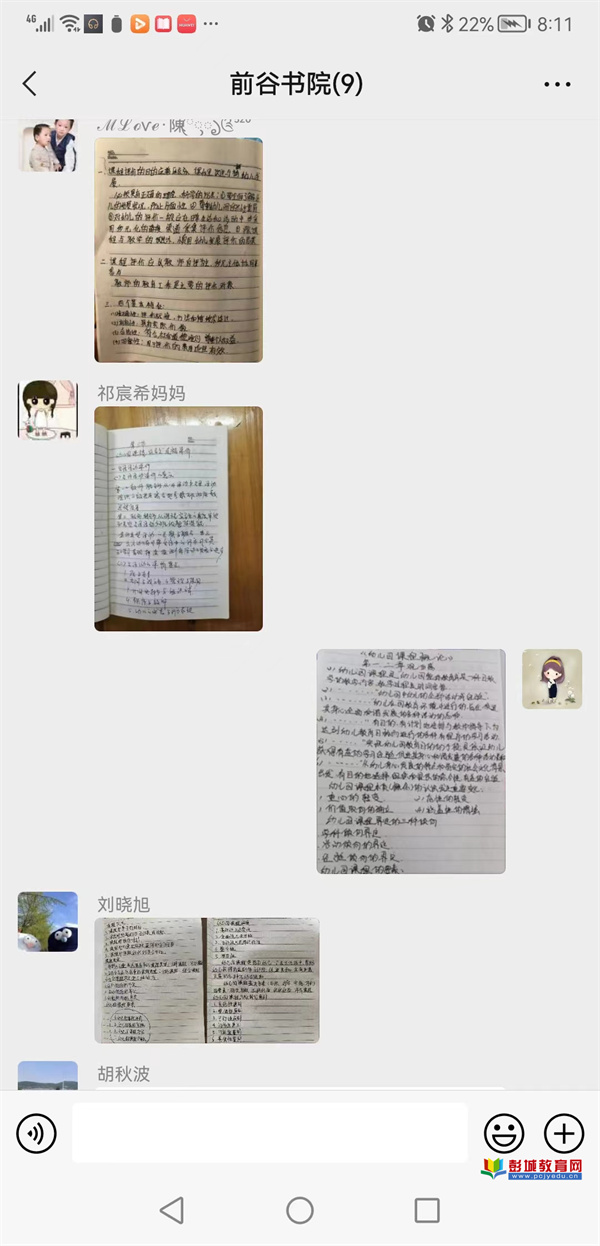Go back from 前谷书院 chat

click(x=30, y=84)
